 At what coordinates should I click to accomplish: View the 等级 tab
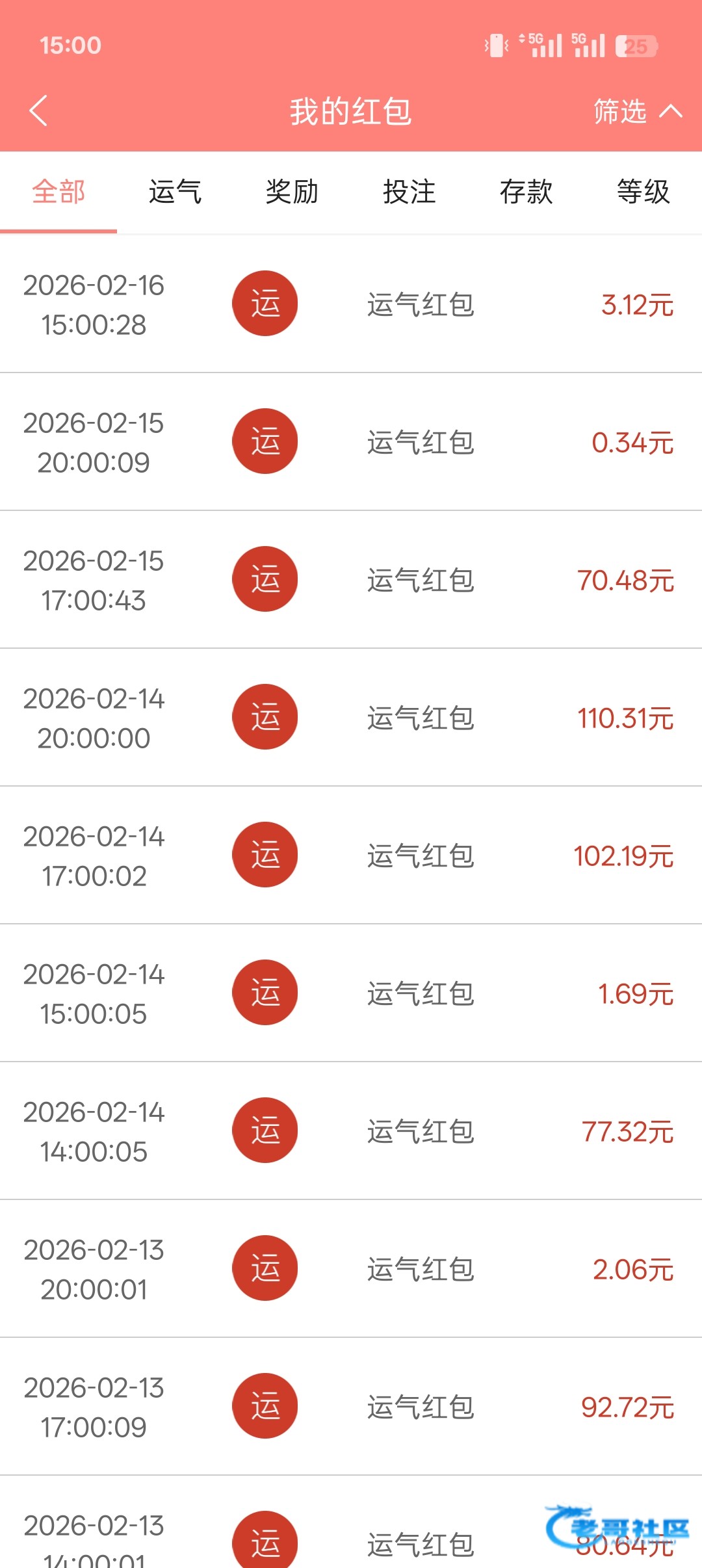tap(643, 192)
